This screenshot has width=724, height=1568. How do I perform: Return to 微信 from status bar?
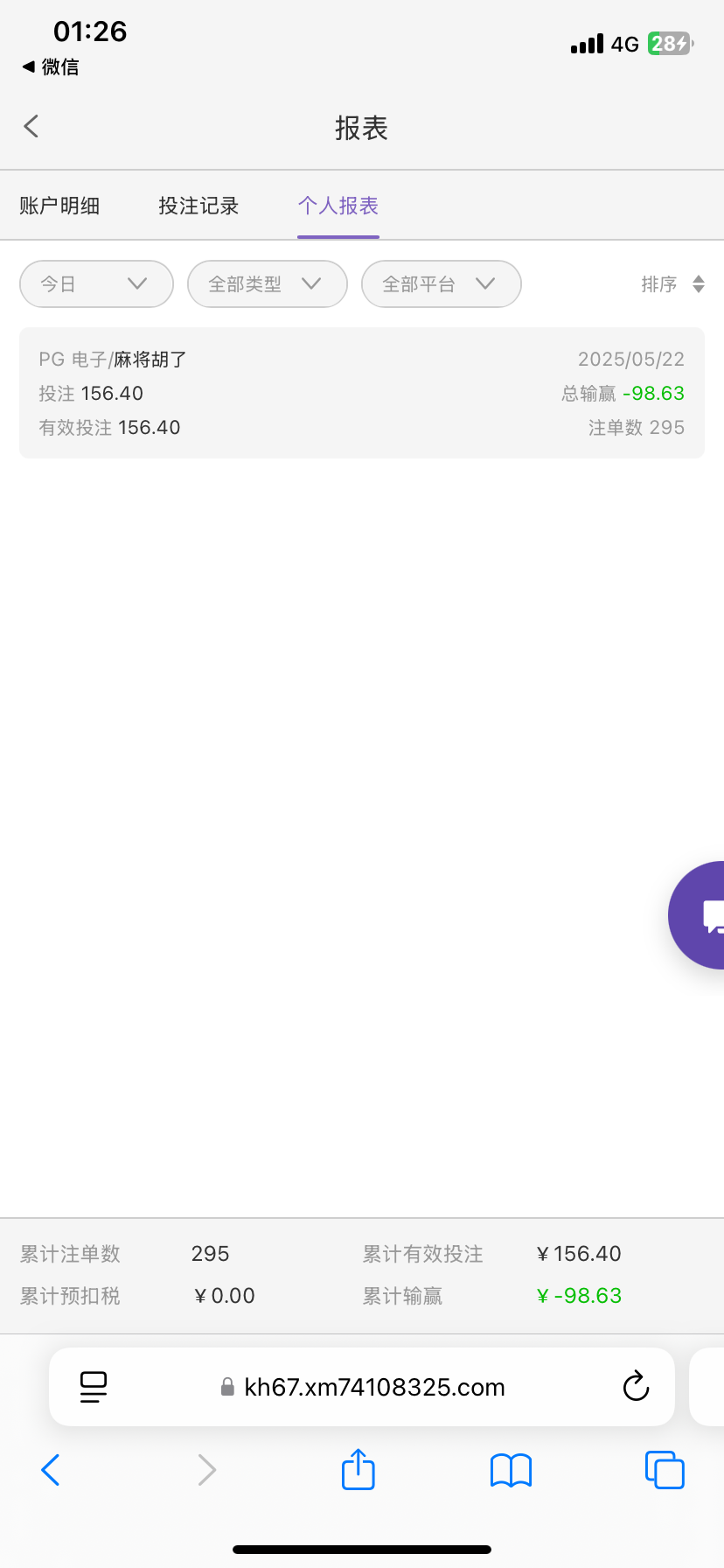point(51,66)
